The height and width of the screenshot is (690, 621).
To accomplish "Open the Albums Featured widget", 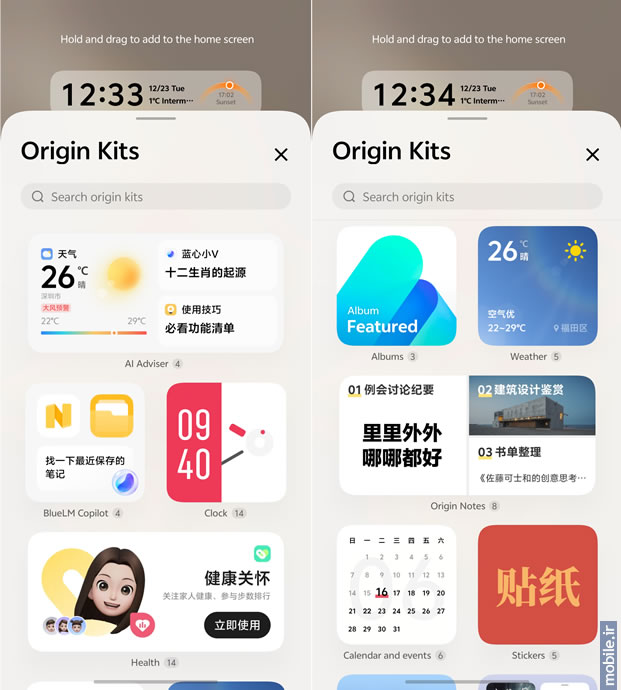I will (396, 286).
